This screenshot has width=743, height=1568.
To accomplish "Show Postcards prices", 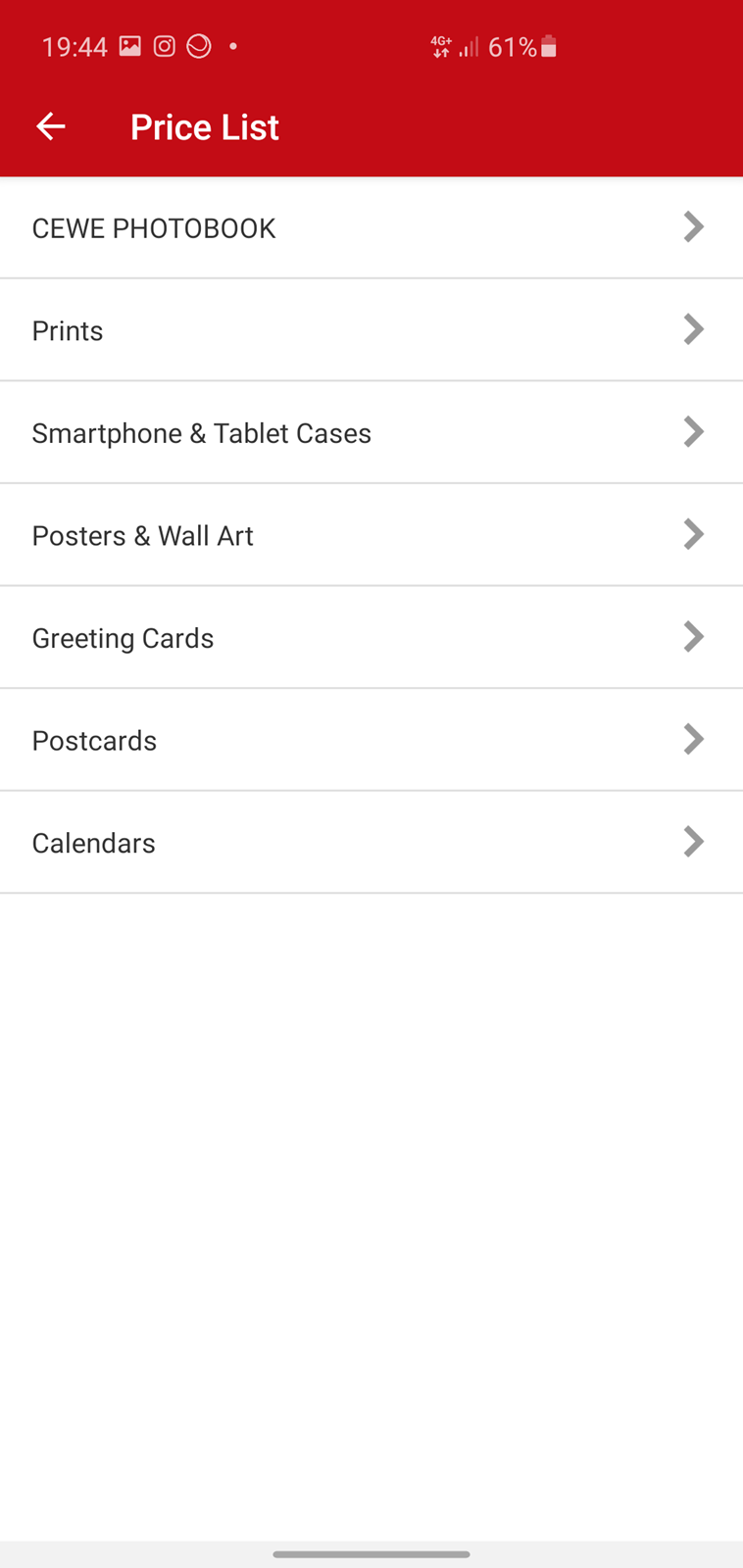I will click(x=371, y=740).
